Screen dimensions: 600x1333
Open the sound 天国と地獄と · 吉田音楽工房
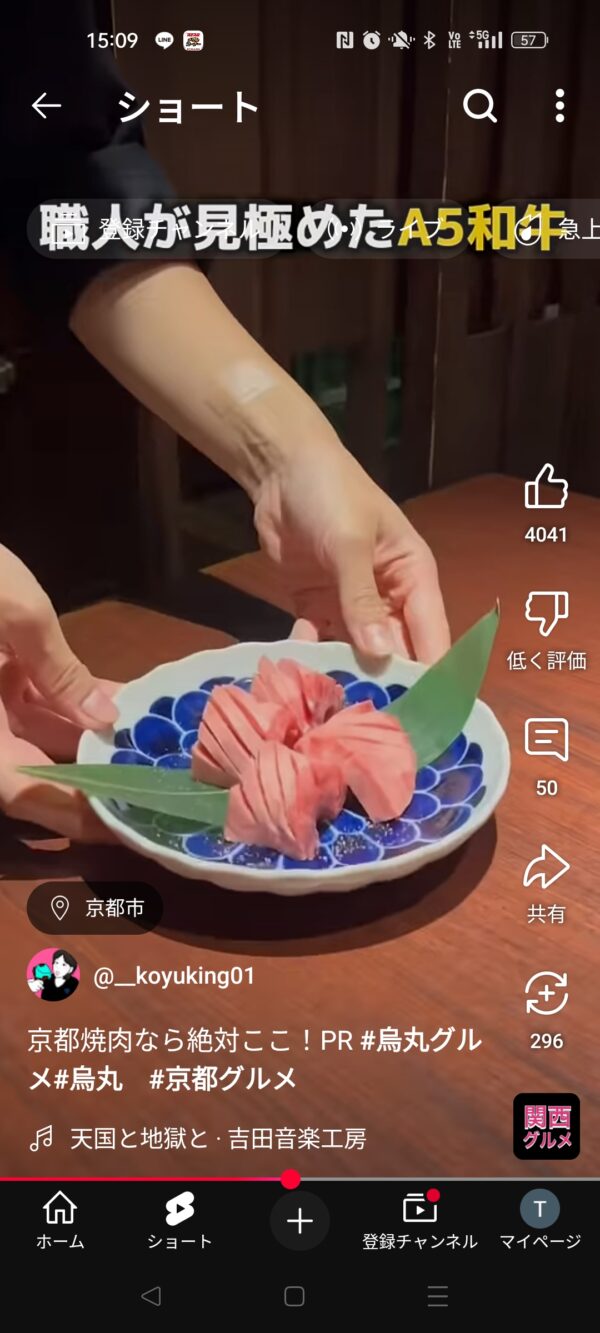(x=215, y=1138)
